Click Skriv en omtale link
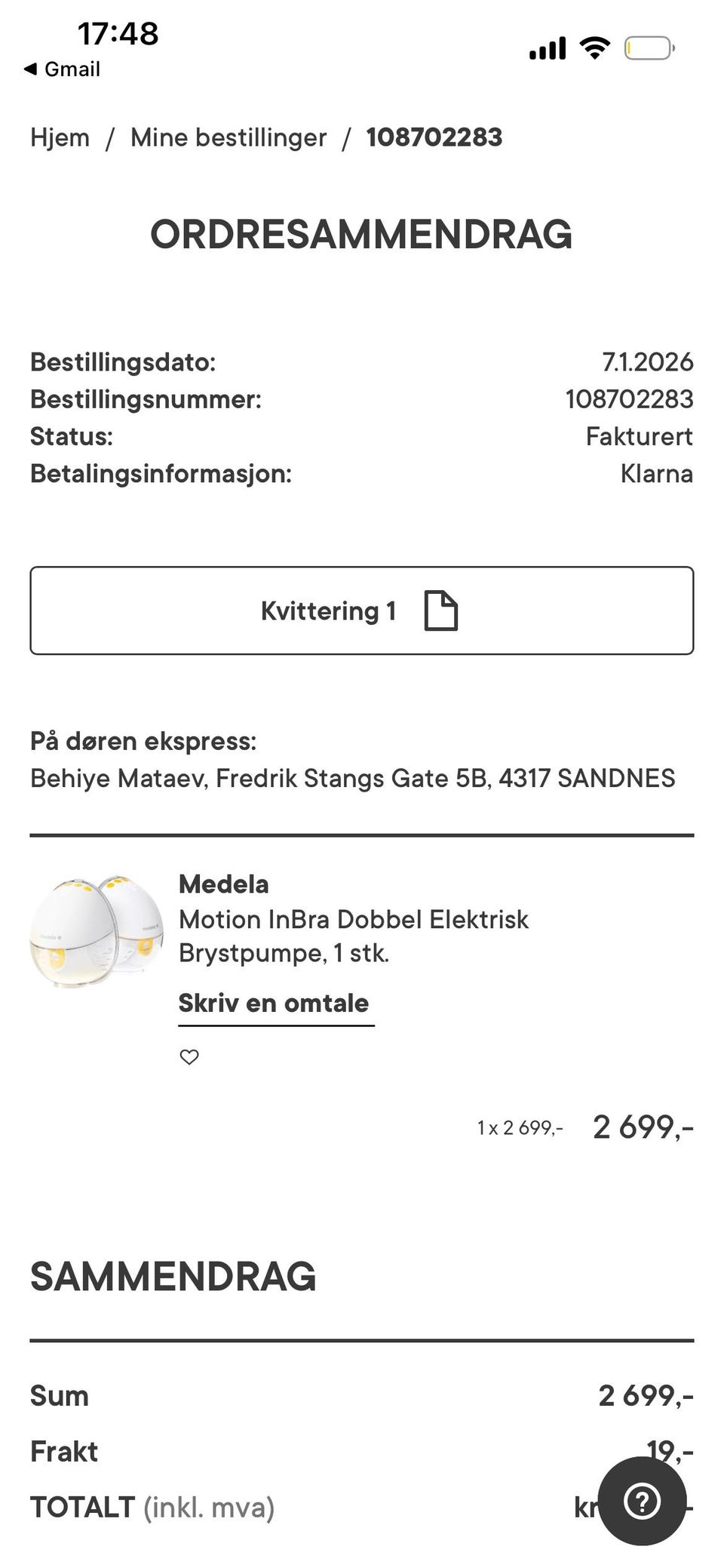The image size is (724, 1568). click(275, 1003)
